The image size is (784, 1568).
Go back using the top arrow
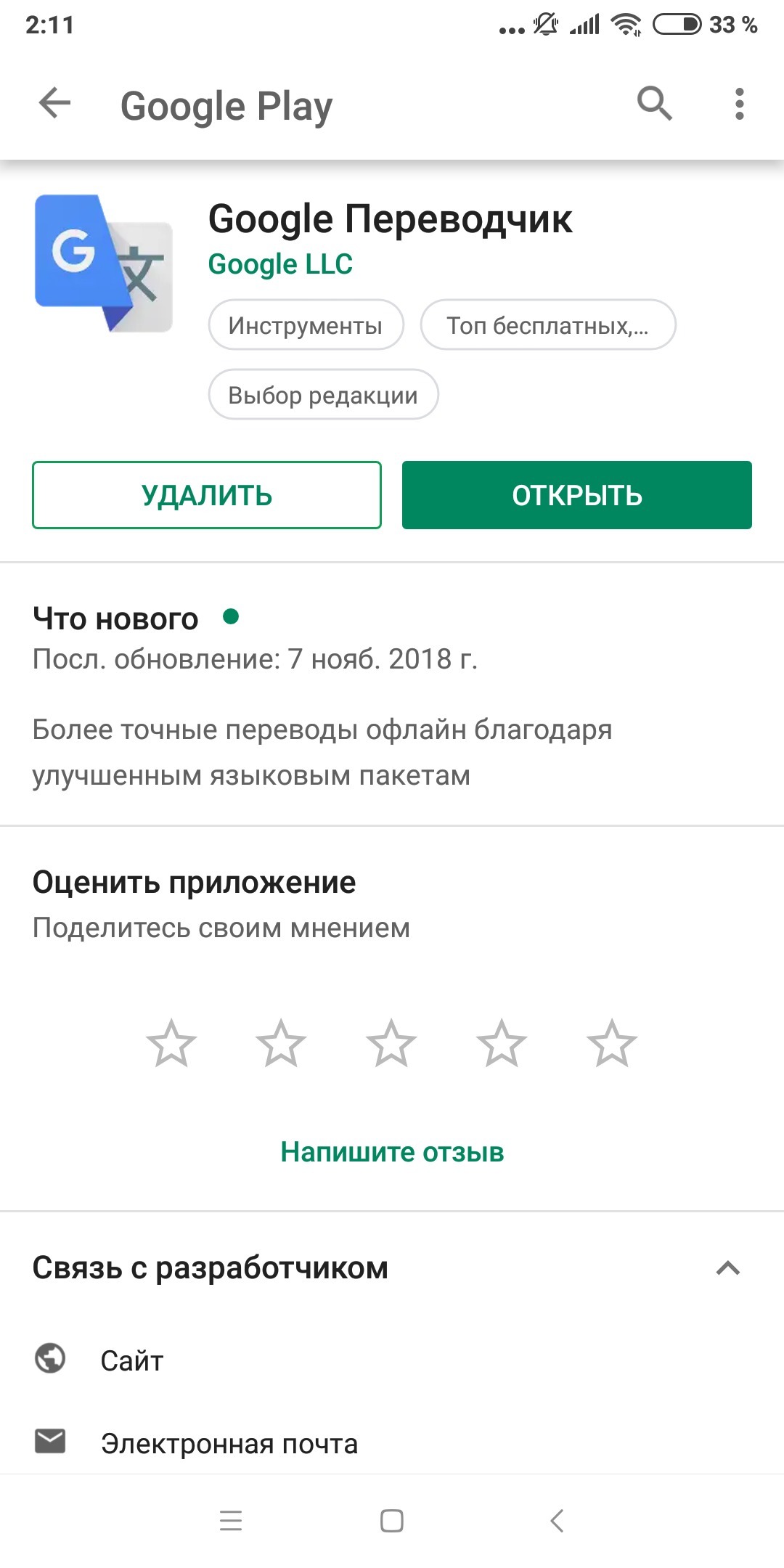pyautogui.click(x=54, y=103)
